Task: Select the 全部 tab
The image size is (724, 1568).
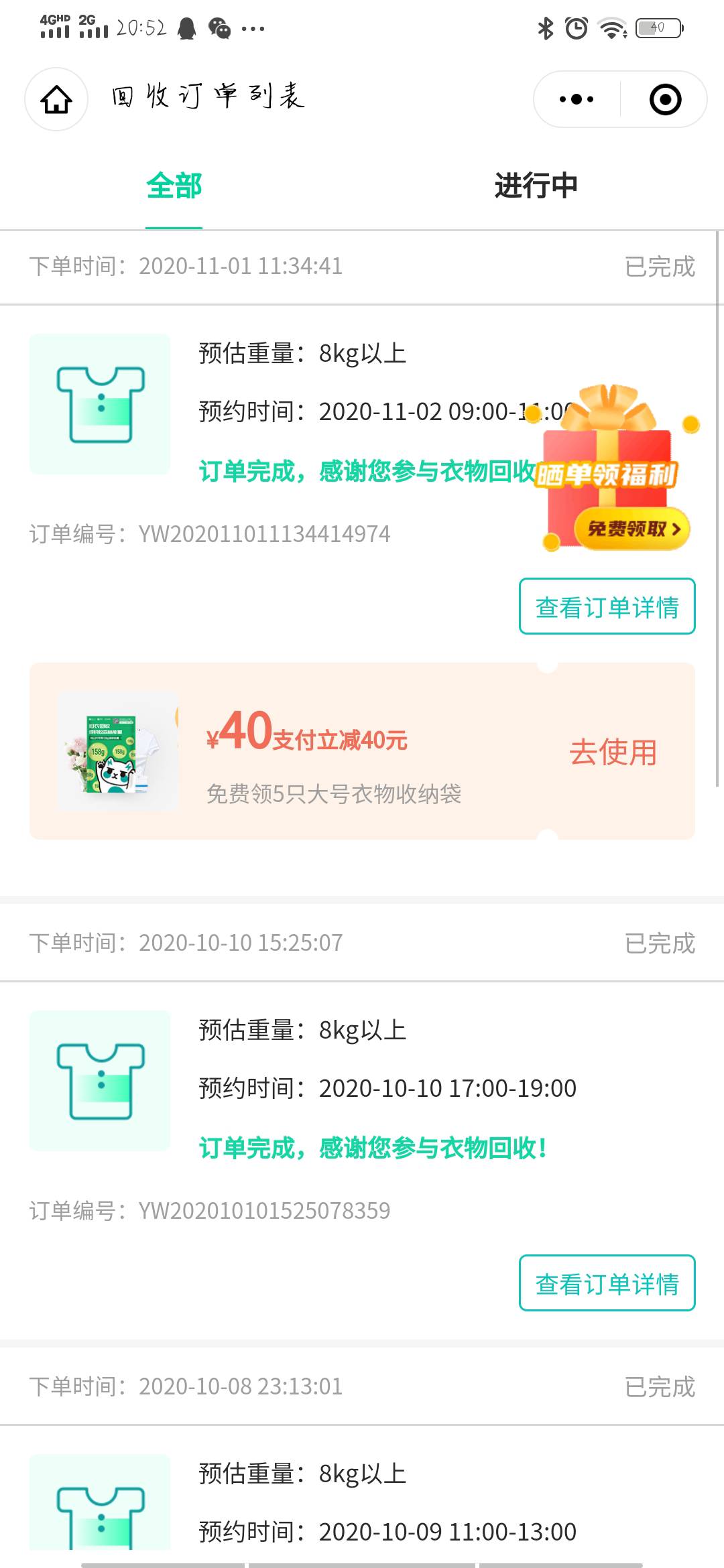Action: [174, 186]
